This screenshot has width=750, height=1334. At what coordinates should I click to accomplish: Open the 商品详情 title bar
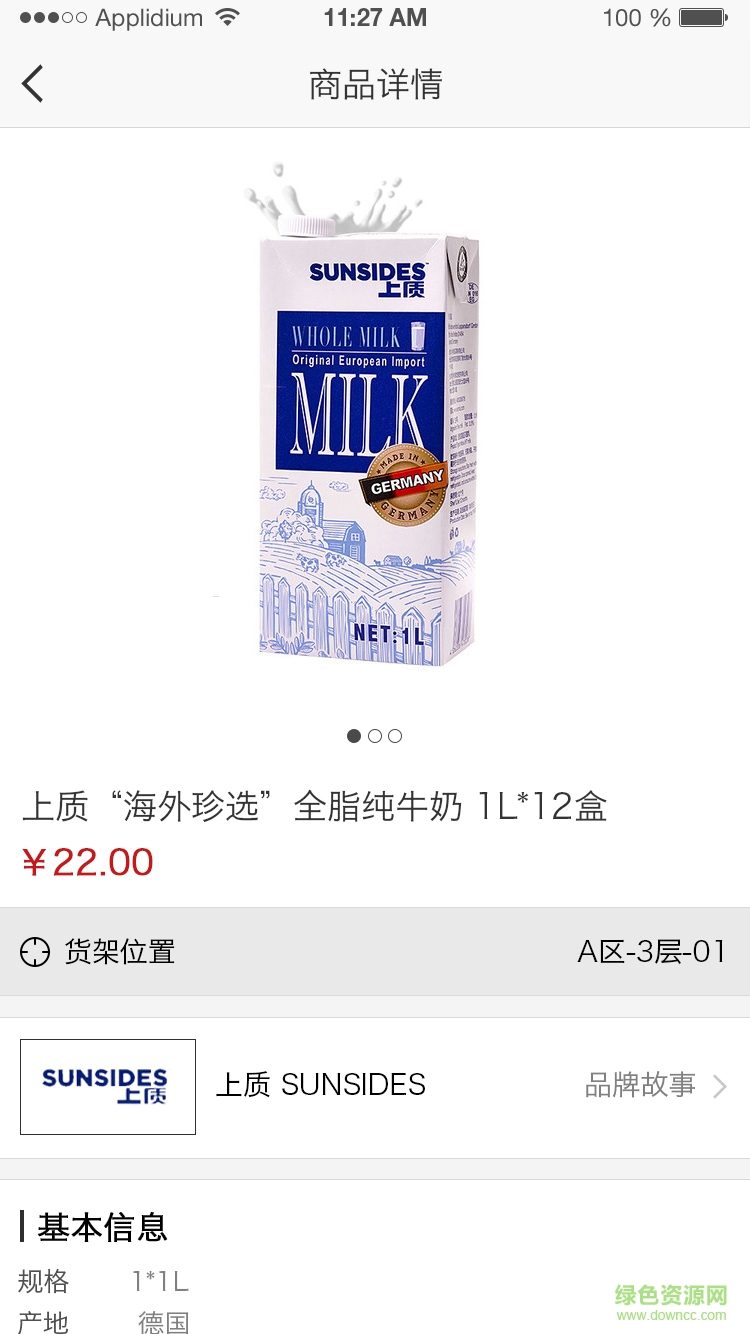375,83
